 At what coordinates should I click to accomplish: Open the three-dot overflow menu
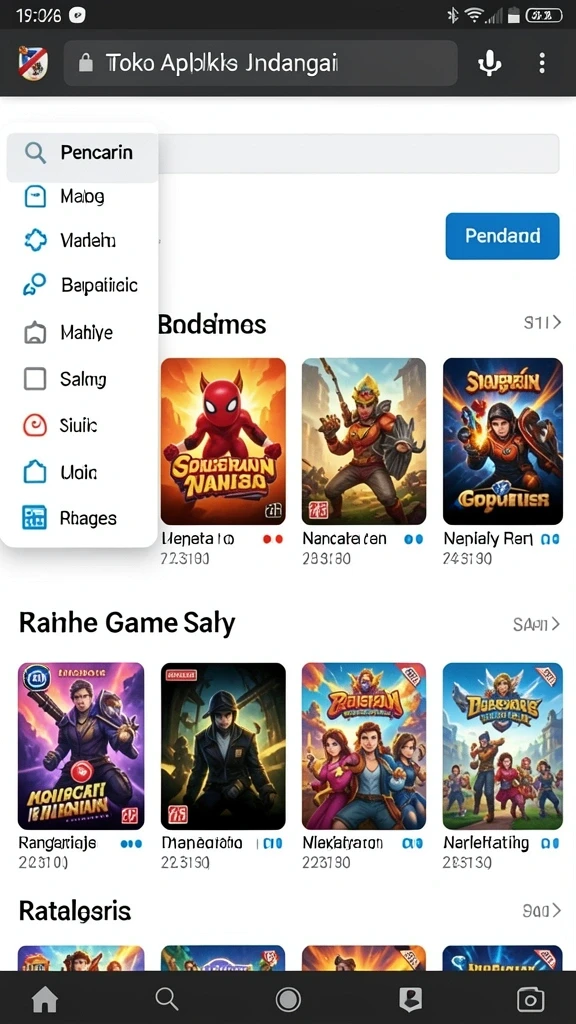541,63
